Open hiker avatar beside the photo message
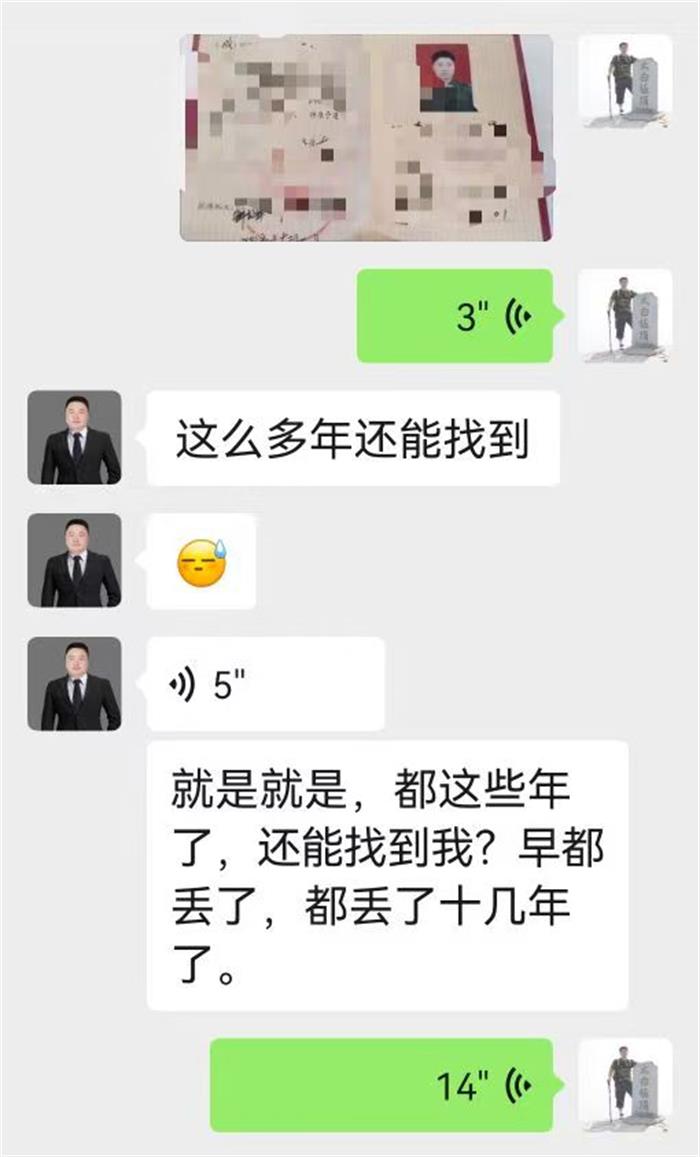700x1157 pixels. click(625, 81)
